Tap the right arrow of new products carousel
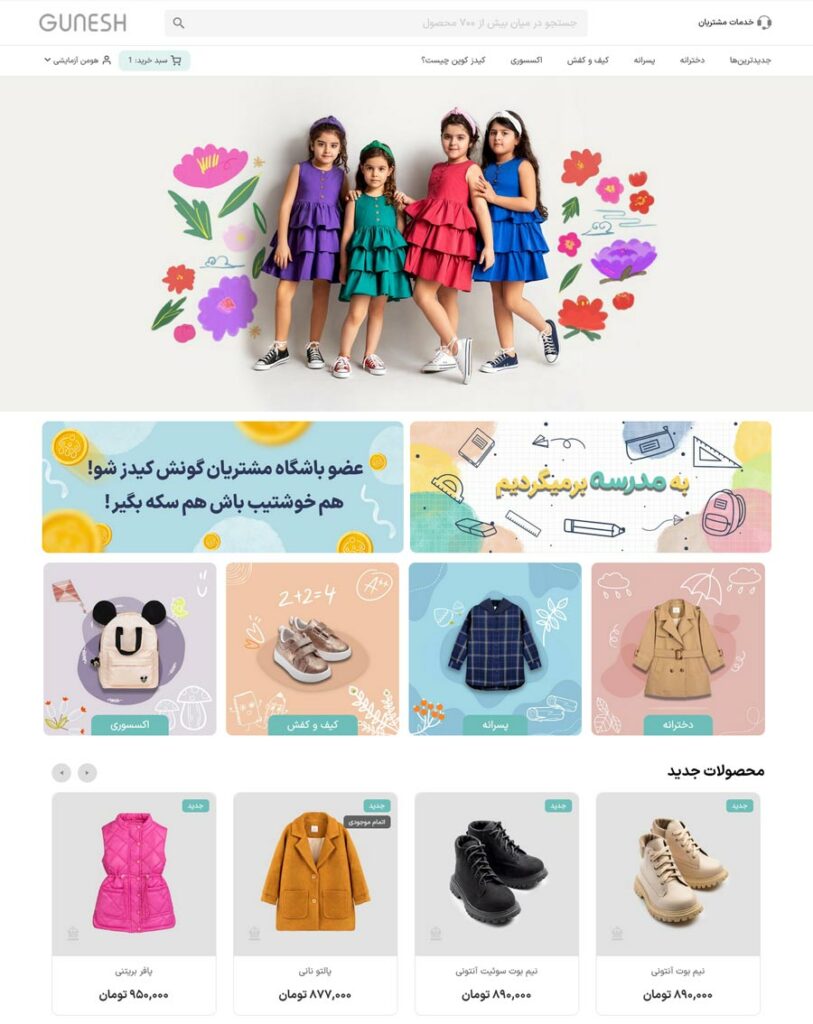Screen dimensions: 813x1024 pyautogui.click(x=87, y=772)
